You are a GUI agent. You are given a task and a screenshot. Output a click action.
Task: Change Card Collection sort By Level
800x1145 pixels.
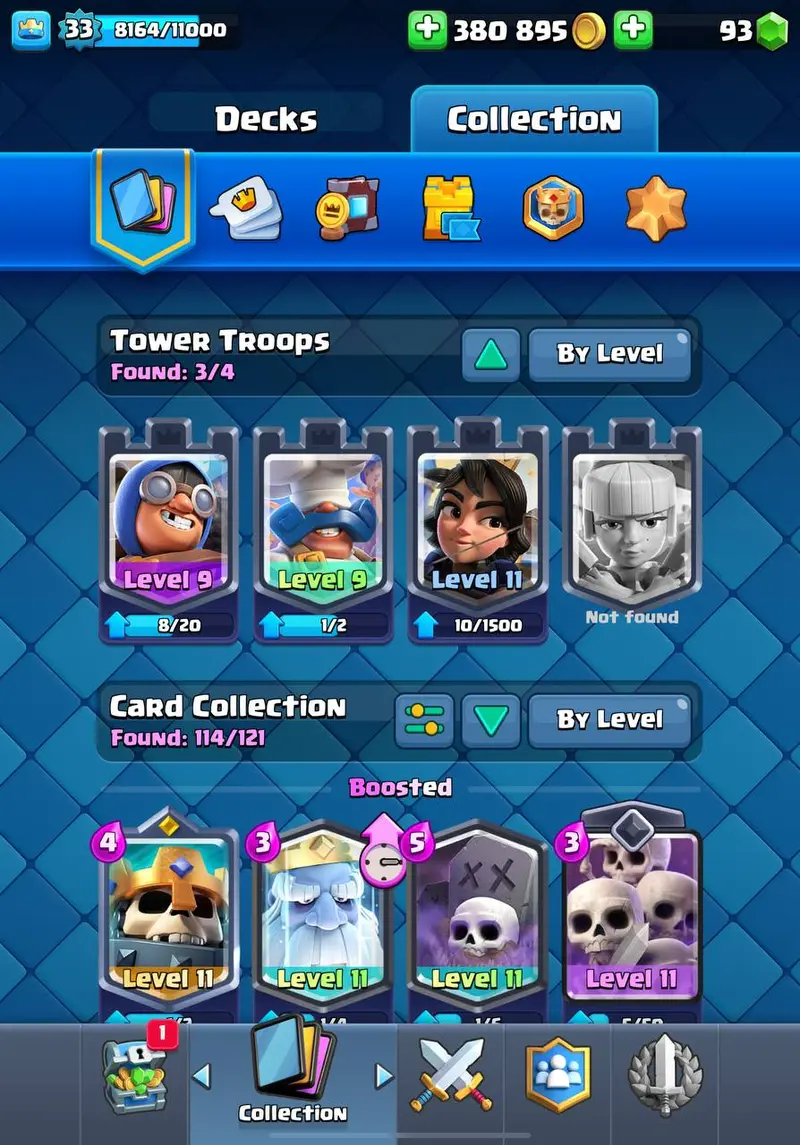click(x=609, y=720)
